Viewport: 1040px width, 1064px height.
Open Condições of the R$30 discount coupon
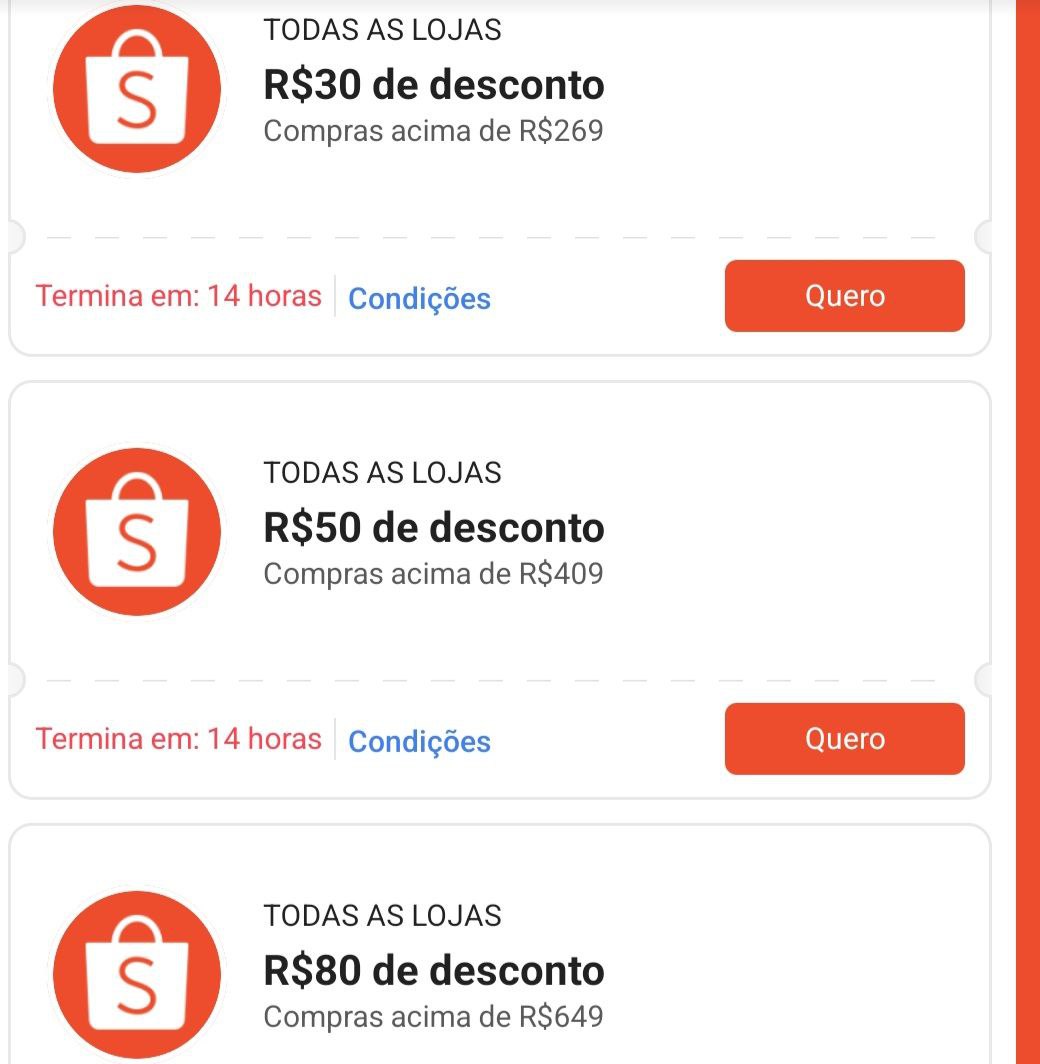419,298
